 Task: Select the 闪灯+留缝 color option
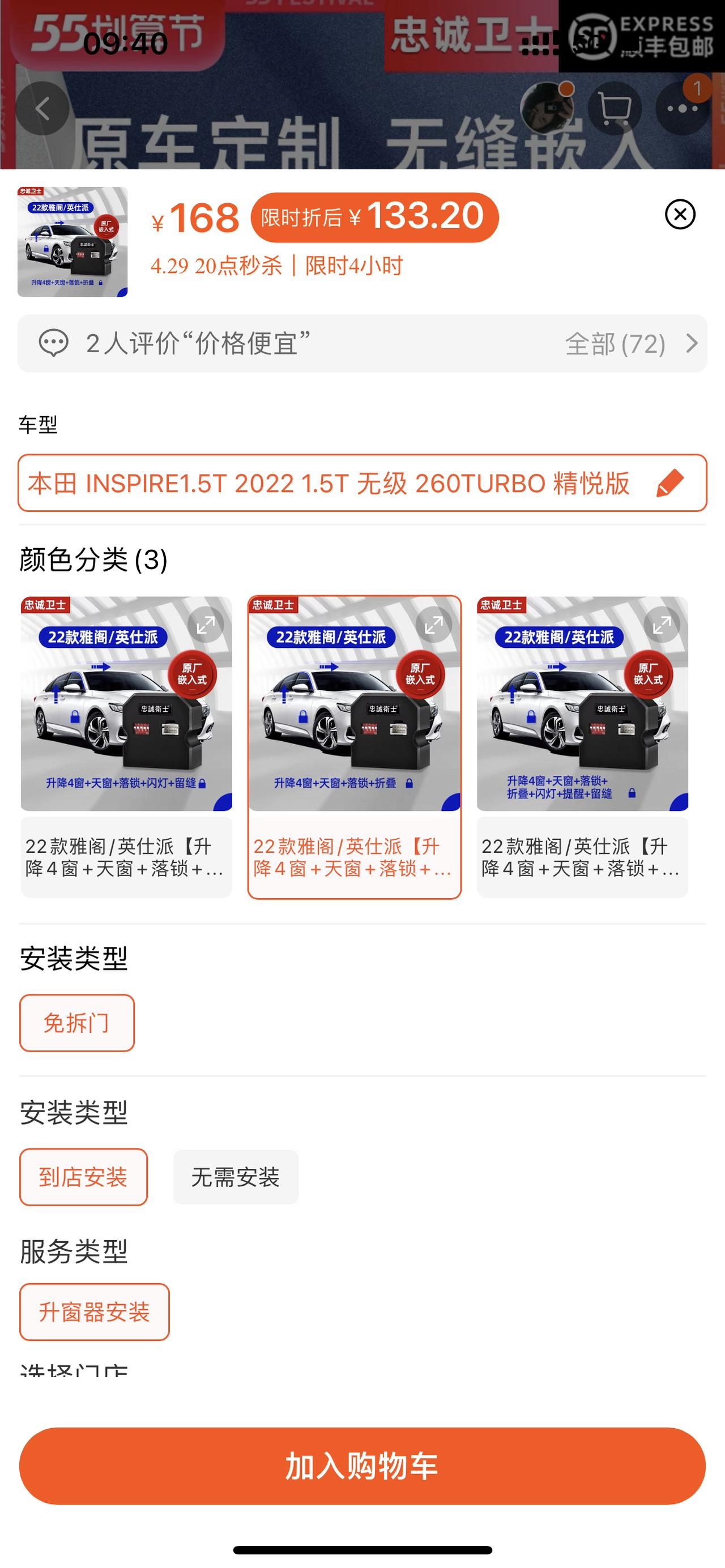126,746
